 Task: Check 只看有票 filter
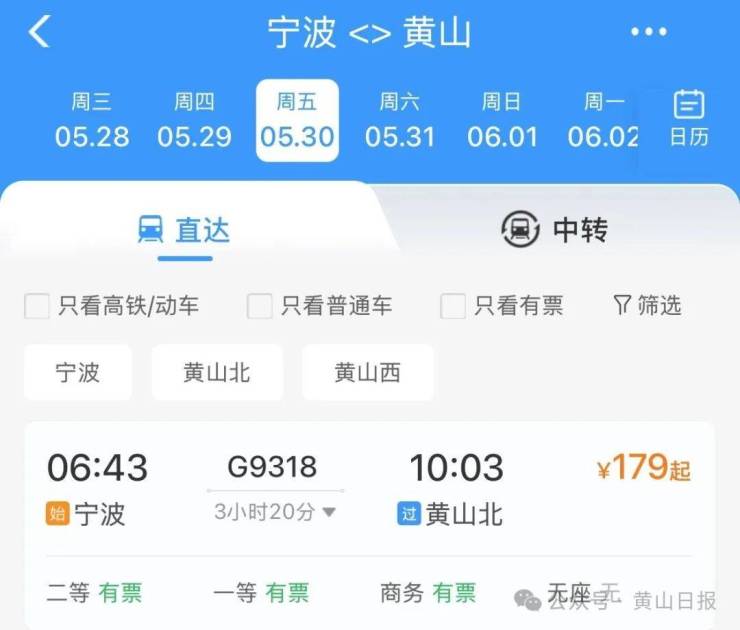453,306
